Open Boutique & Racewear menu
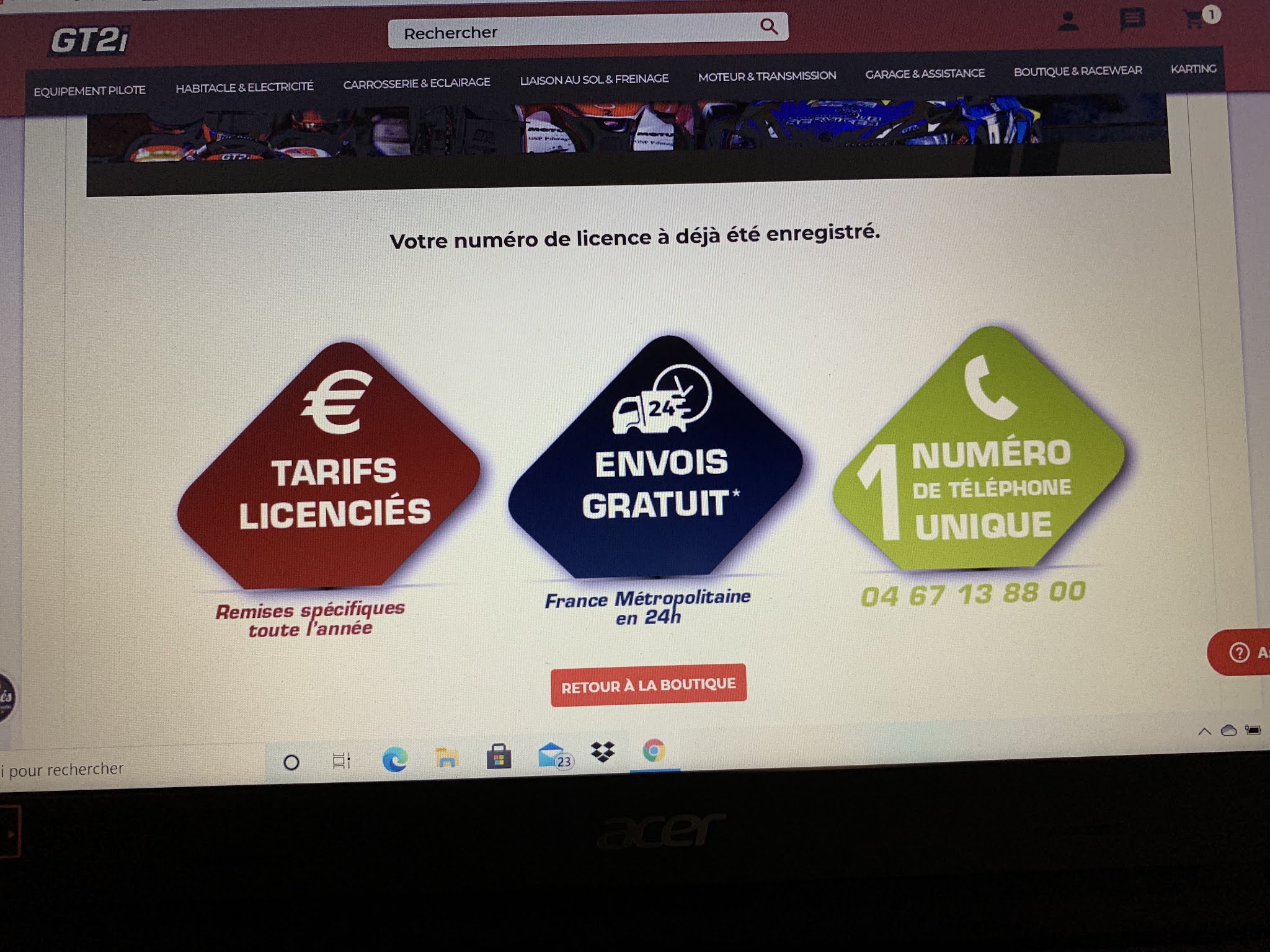This screenshot has height=952, width=1270. pyautogui.click(x=1078, y=71)
